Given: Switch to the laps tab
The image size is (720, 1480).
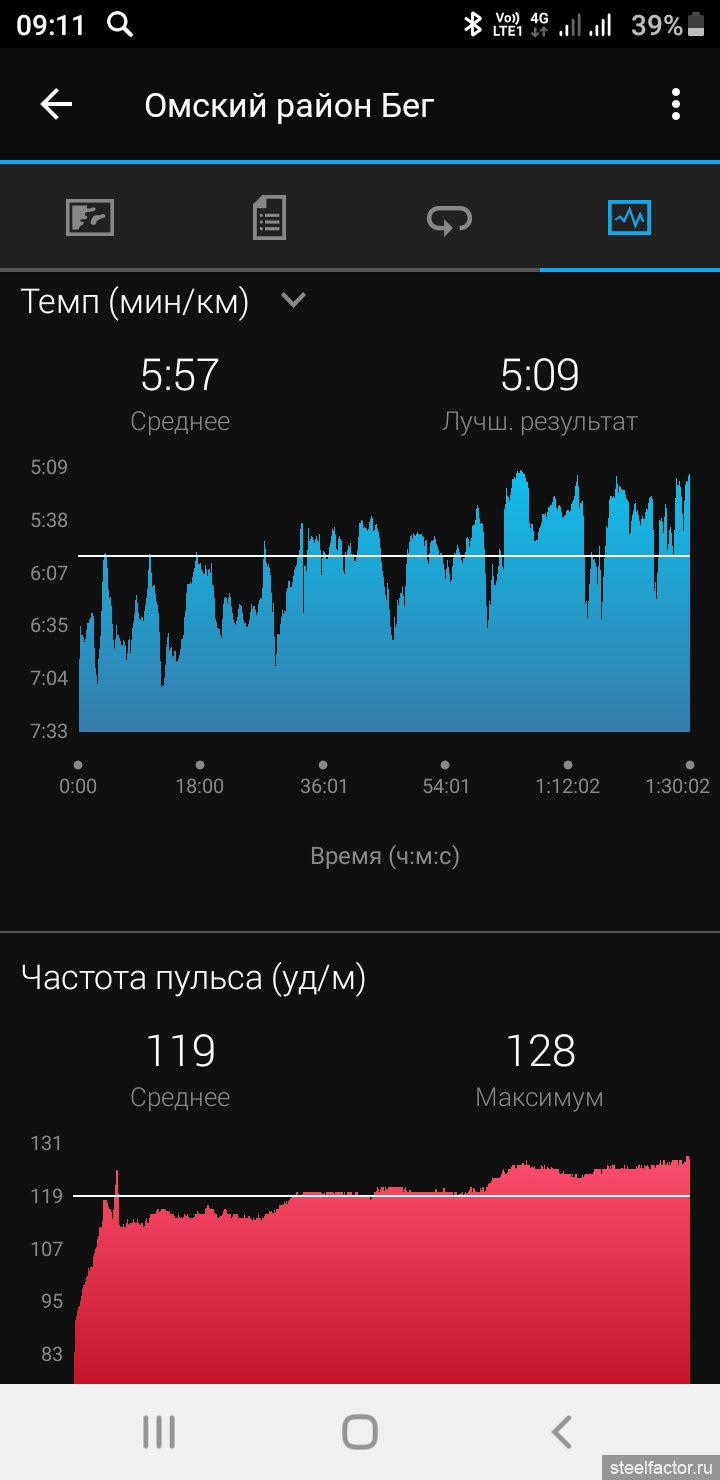Looking at the screenshot, I should 449,217.
